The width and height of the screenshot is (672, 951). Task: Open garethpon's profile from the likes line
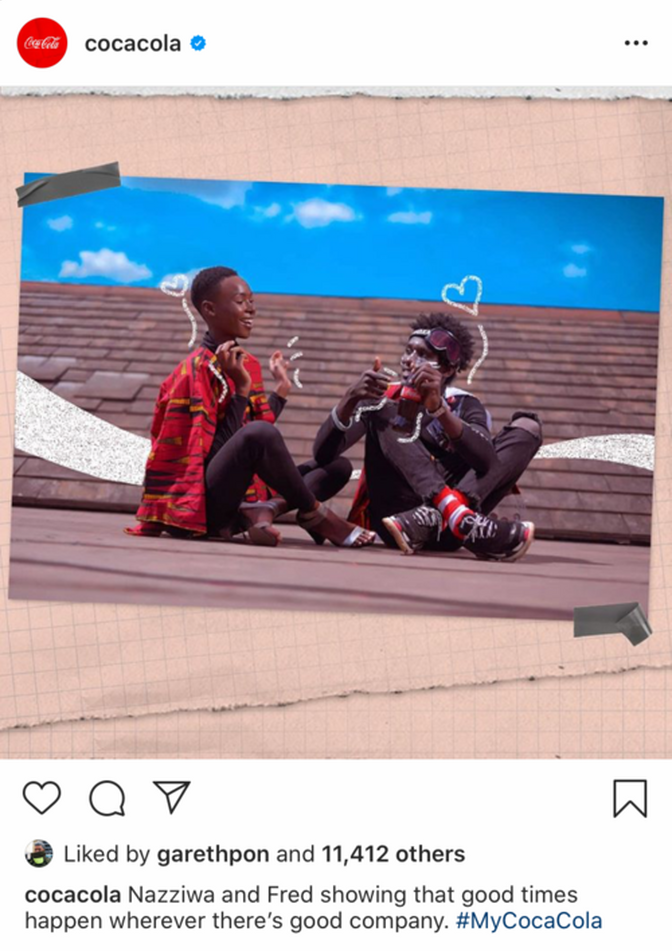(213, 854)
